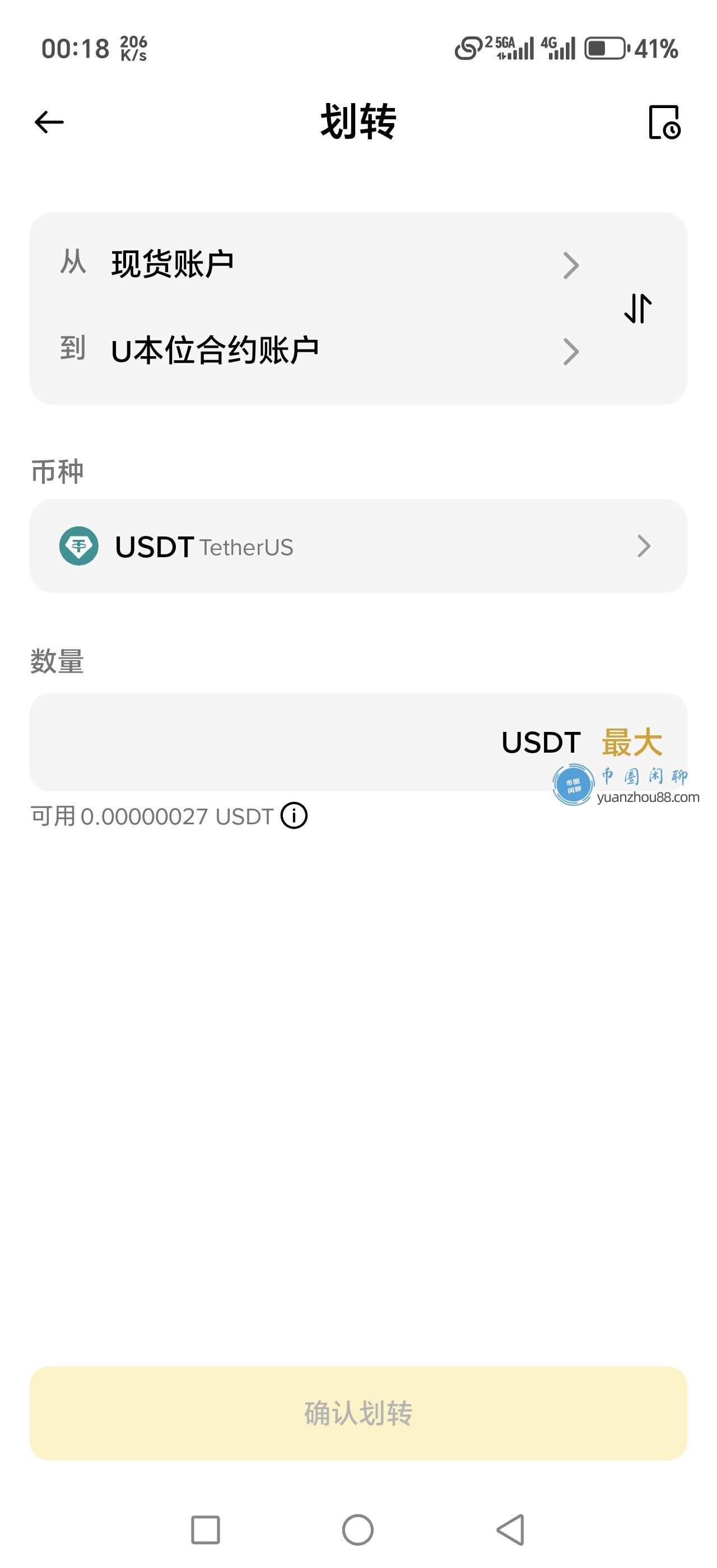Choose a different coin than USDT
This screenshot has width=717, height=1568.
[x=358, y=546]
